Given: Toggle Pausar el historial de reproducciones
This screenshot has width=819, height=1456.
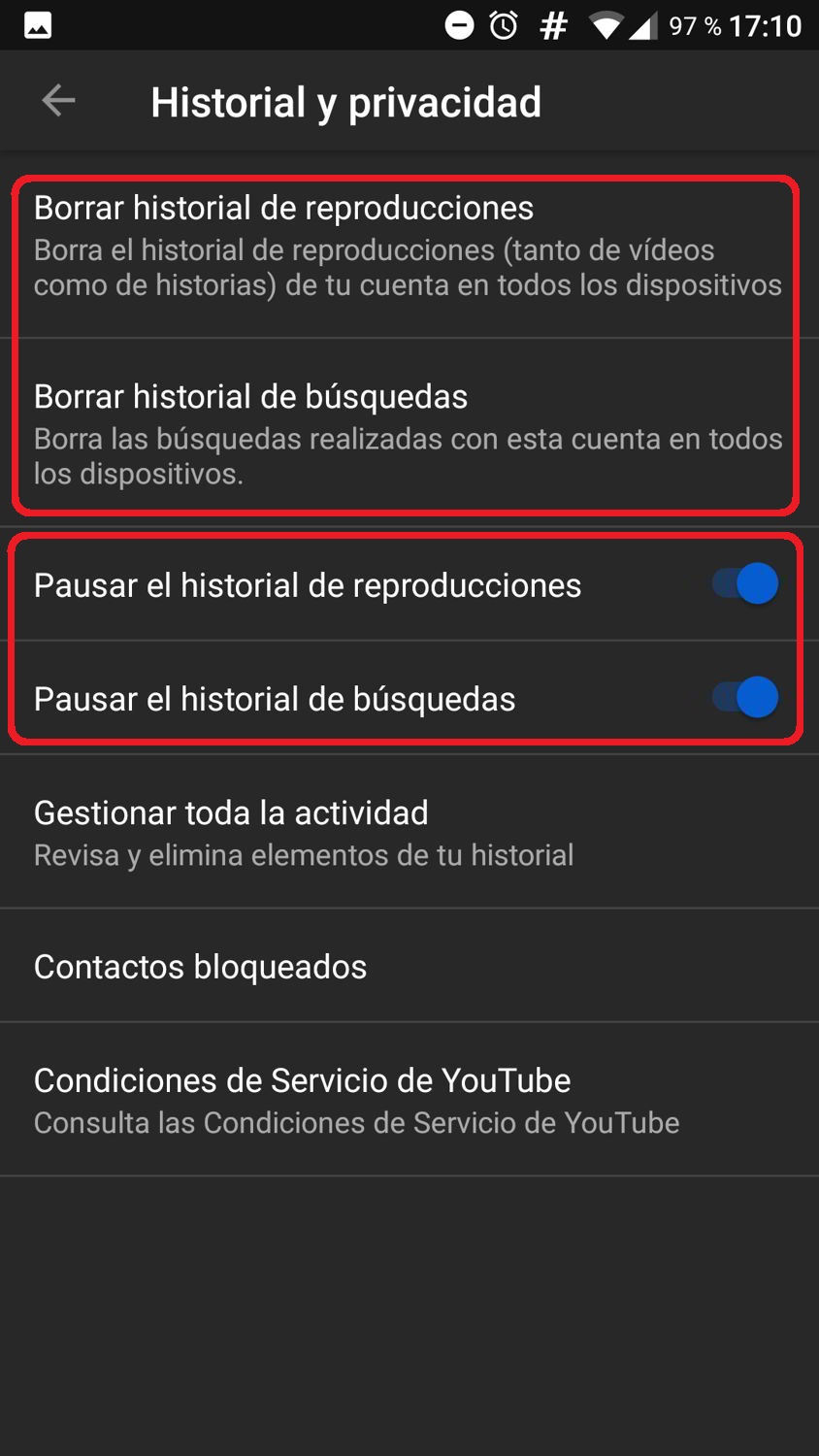Looking at the screenshot, I should 745,584.
